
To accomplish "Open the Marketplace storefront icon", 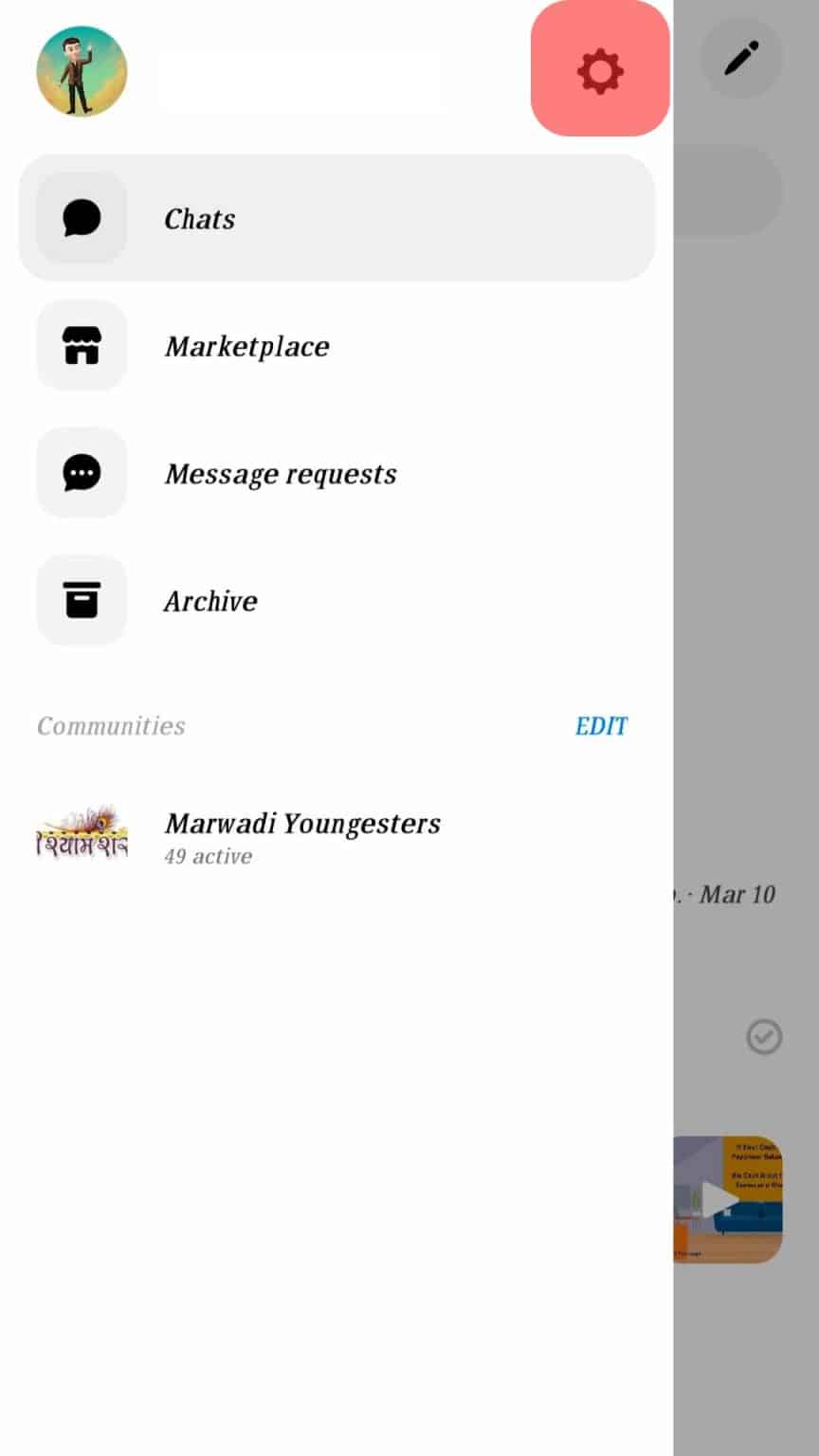I will click(x=82, y=346).
